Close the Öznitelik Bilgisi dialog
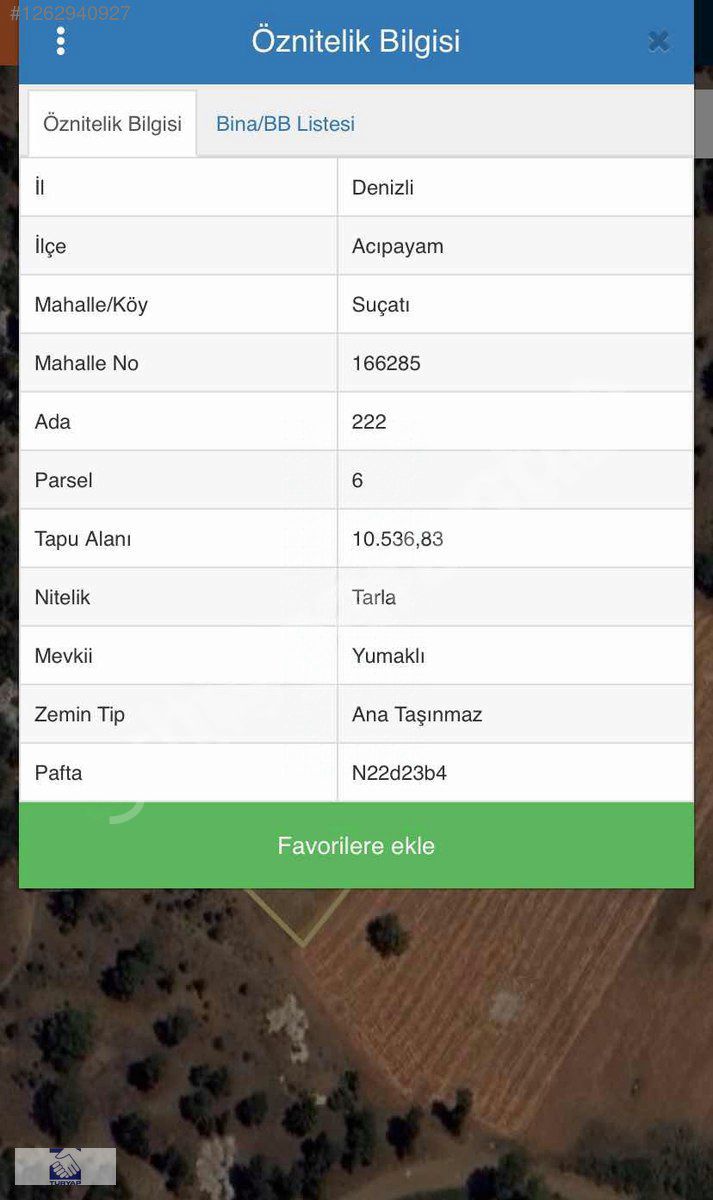 (x=658, y=41)
